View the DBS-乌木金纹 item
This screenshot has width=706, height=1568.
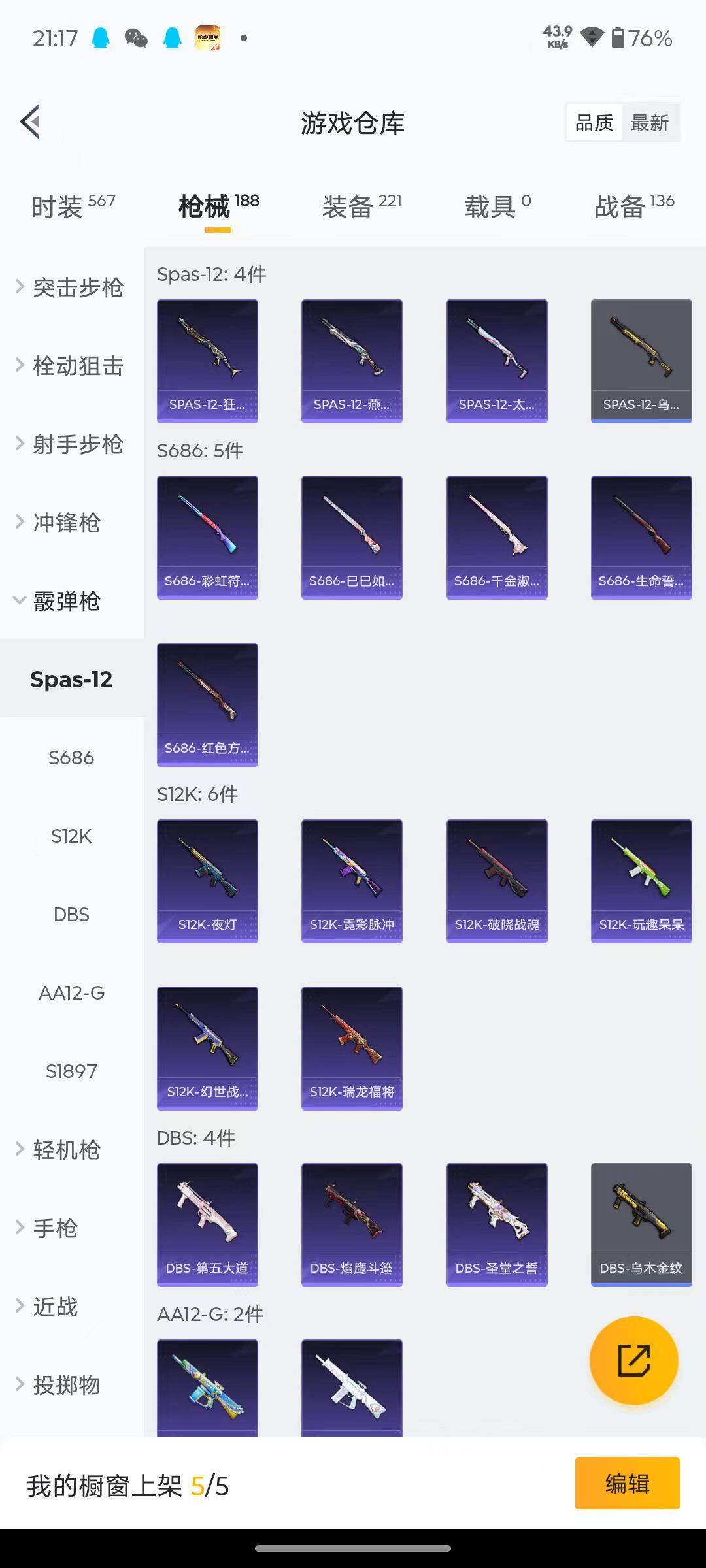click(641, 1224)
